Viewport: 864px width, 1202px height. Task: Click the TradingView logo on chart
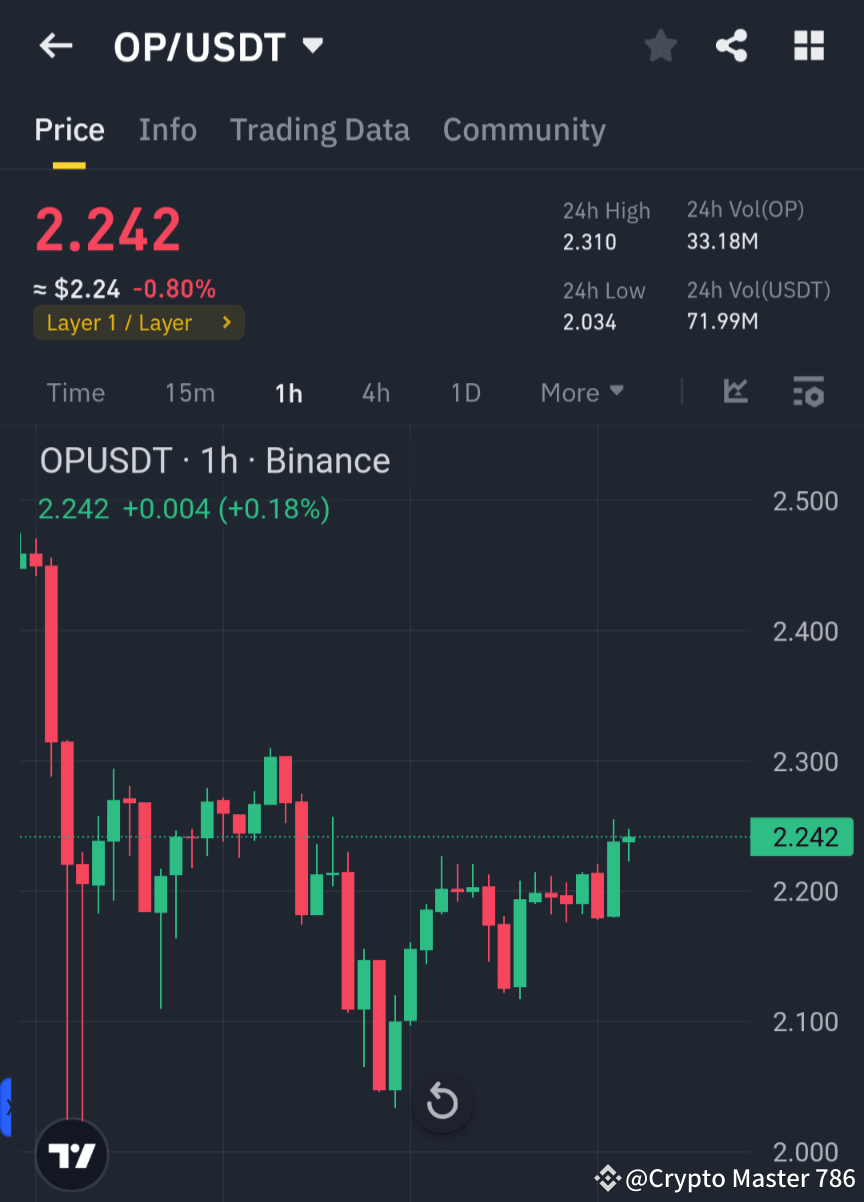(71, 1154)
